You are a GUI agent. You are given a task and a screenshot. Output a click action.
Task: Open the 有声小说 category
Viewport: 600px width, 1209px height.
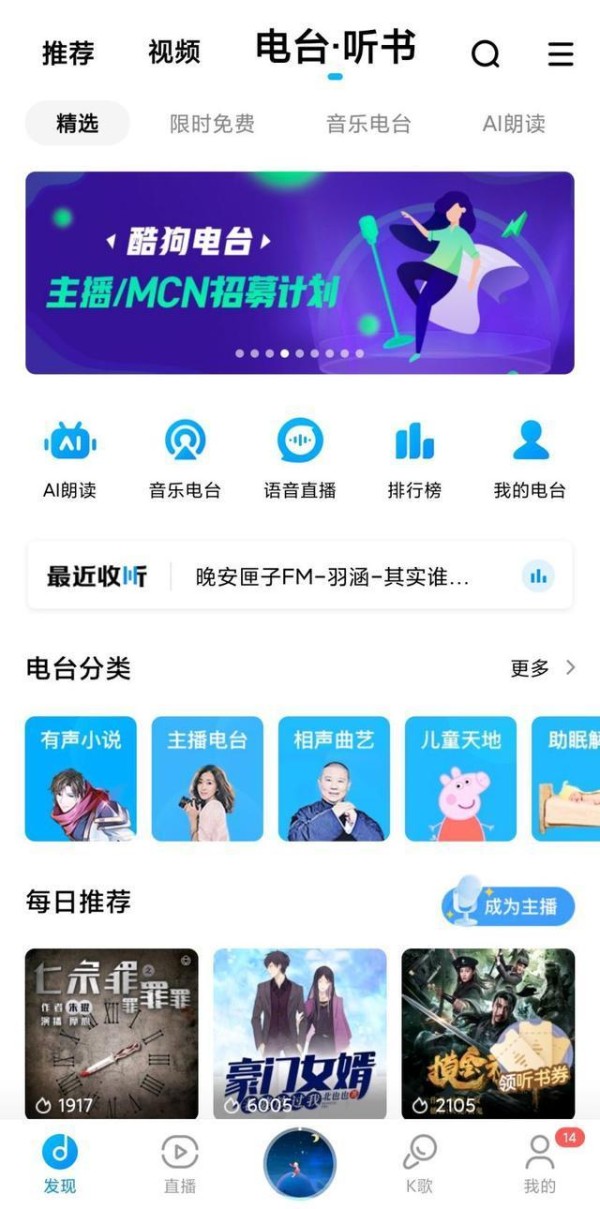click(x=81, y=778)
